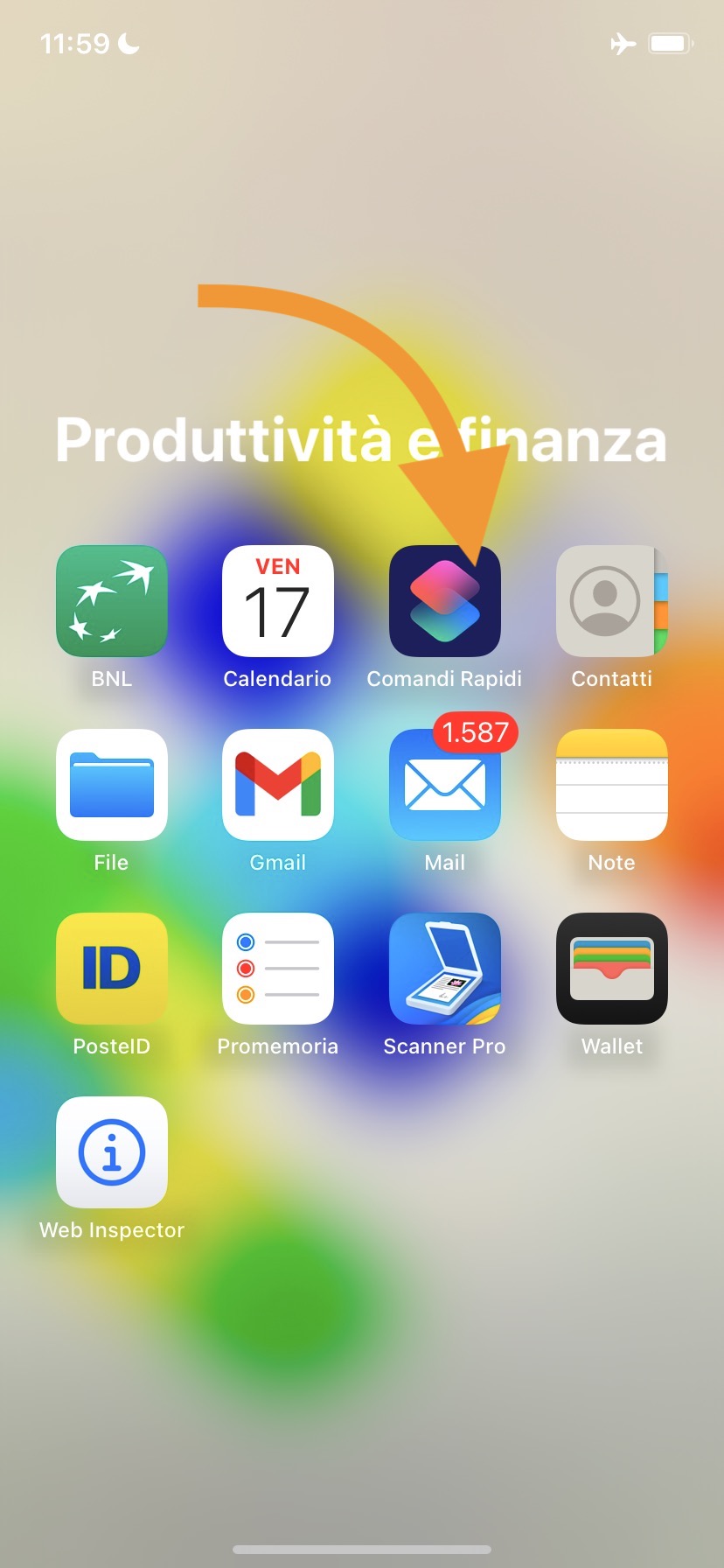Screen dimensions: 724x1568
Task: Launch the Wallet app
Action: point(611,969)
